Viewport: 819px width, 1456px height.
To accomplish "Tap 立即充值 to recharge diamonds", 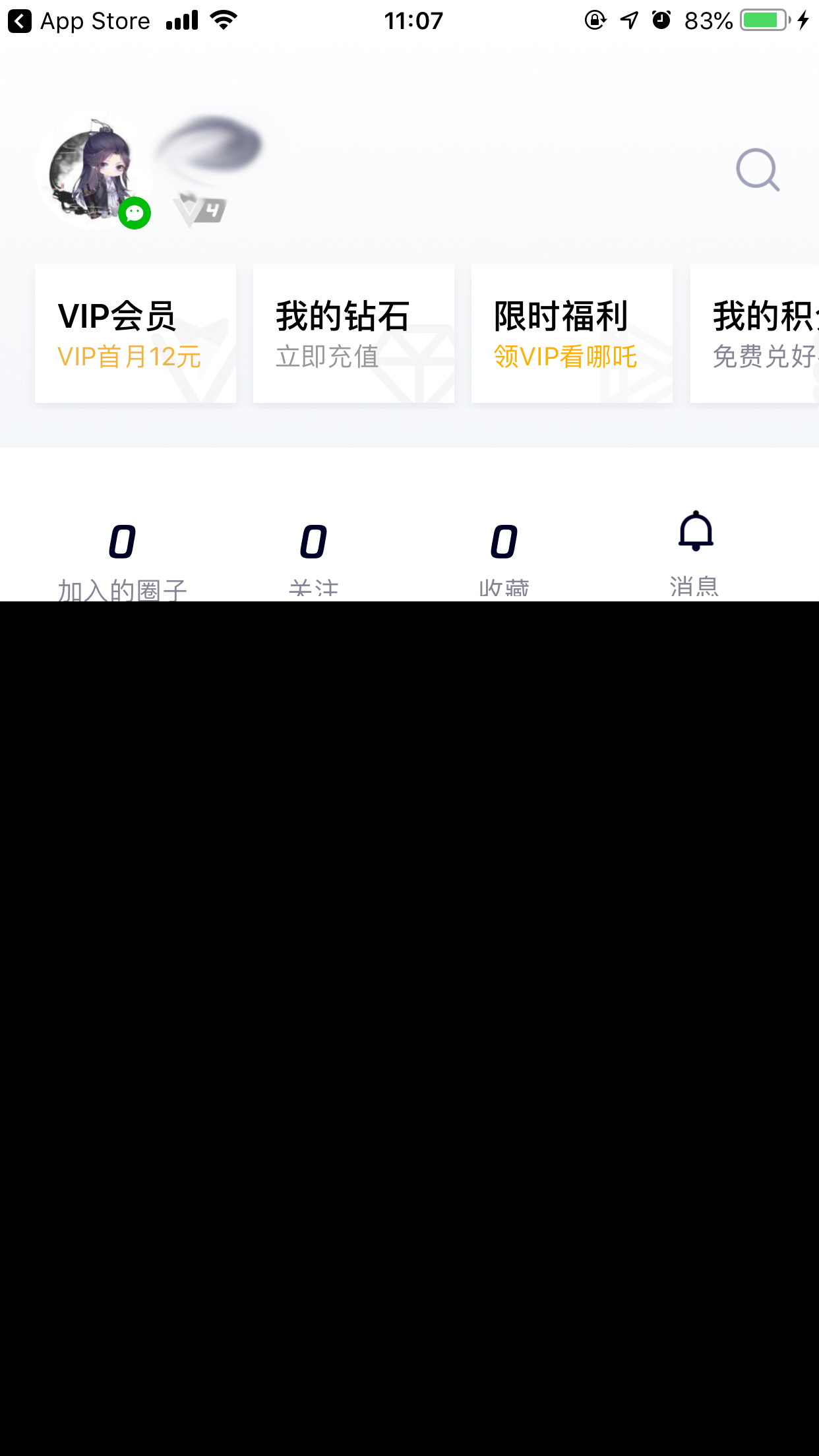I will (x=326, y=357).
